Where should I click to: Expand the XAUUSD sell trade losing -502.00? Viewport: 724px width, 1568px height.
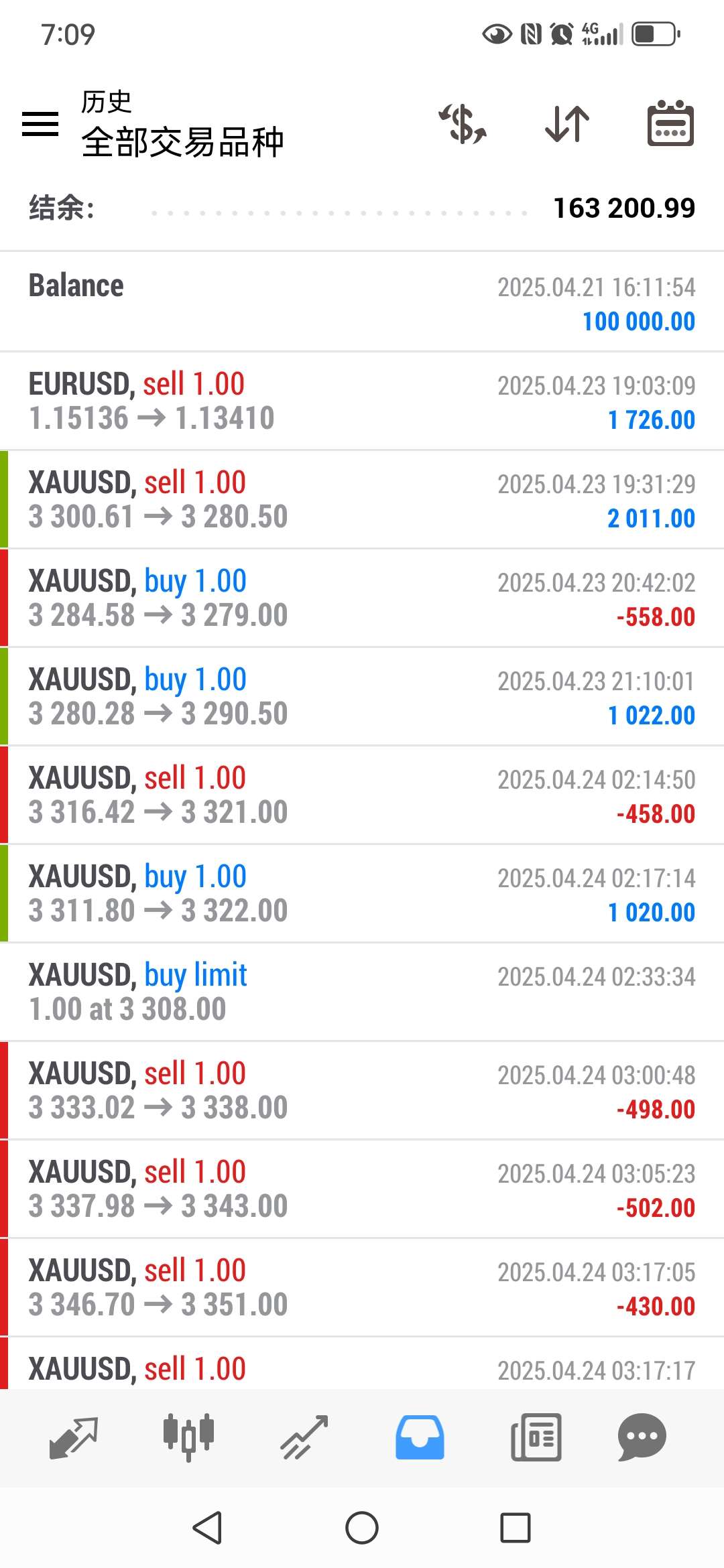[x=362, y=1189]
